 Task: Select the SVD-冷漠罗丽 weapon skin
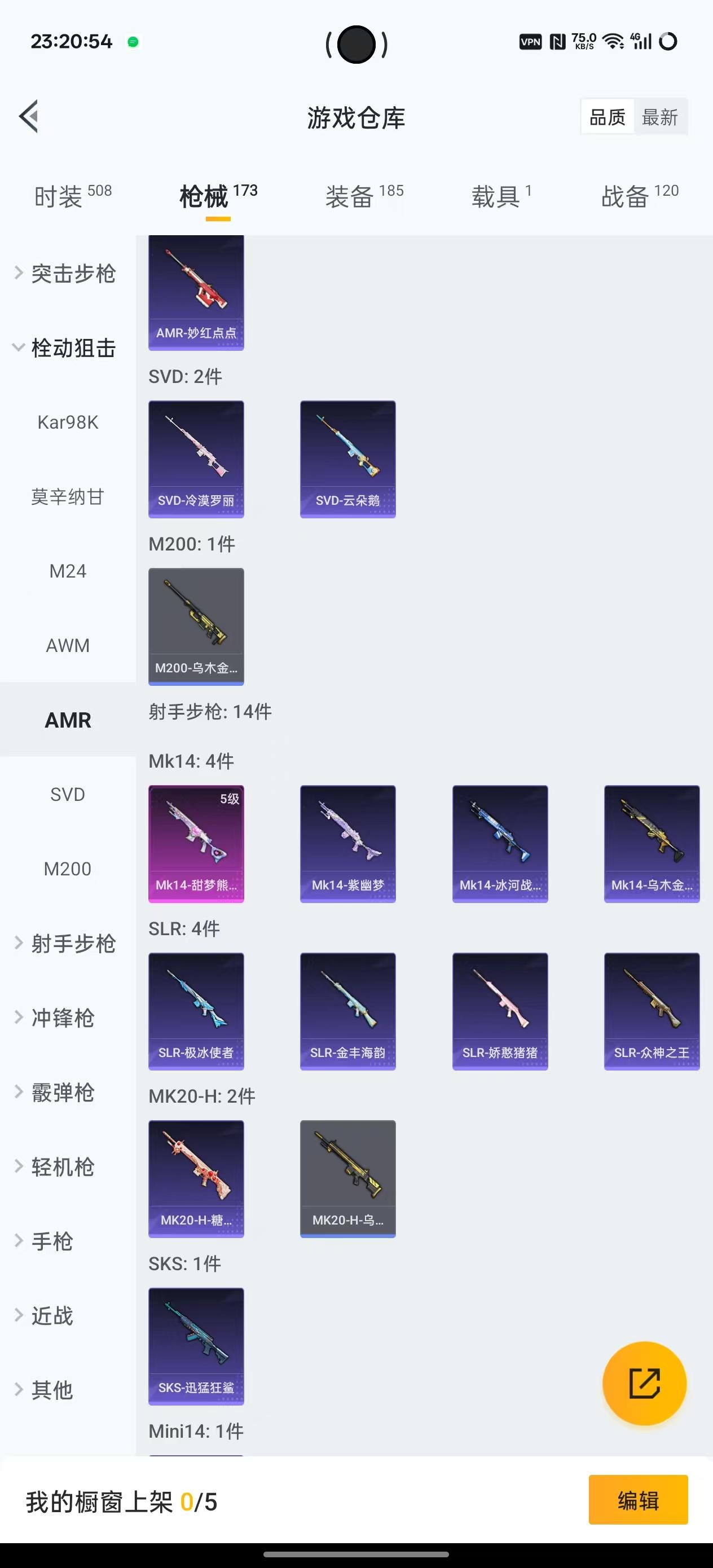click(196, 460)
